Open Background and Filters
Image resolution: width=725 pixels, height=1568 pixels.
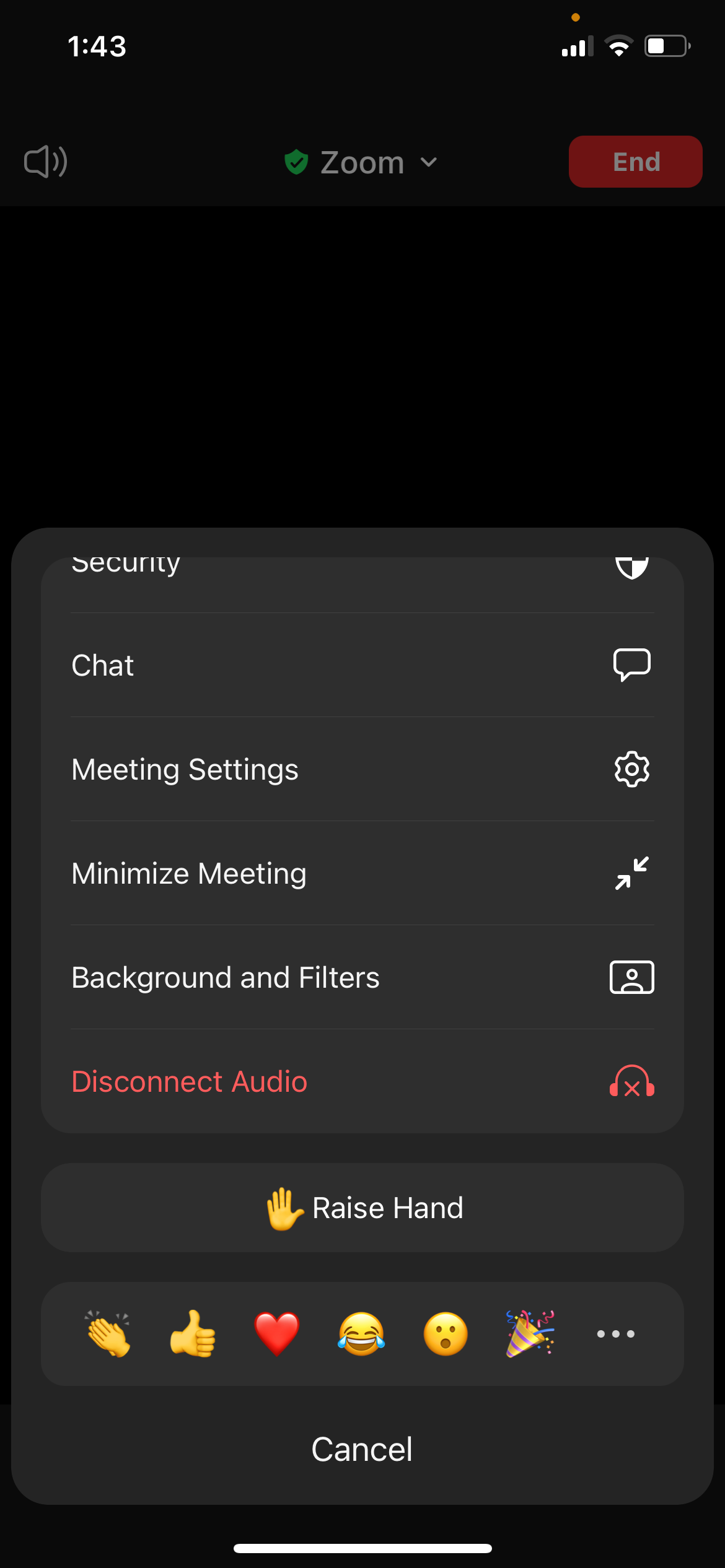(362, 977)
